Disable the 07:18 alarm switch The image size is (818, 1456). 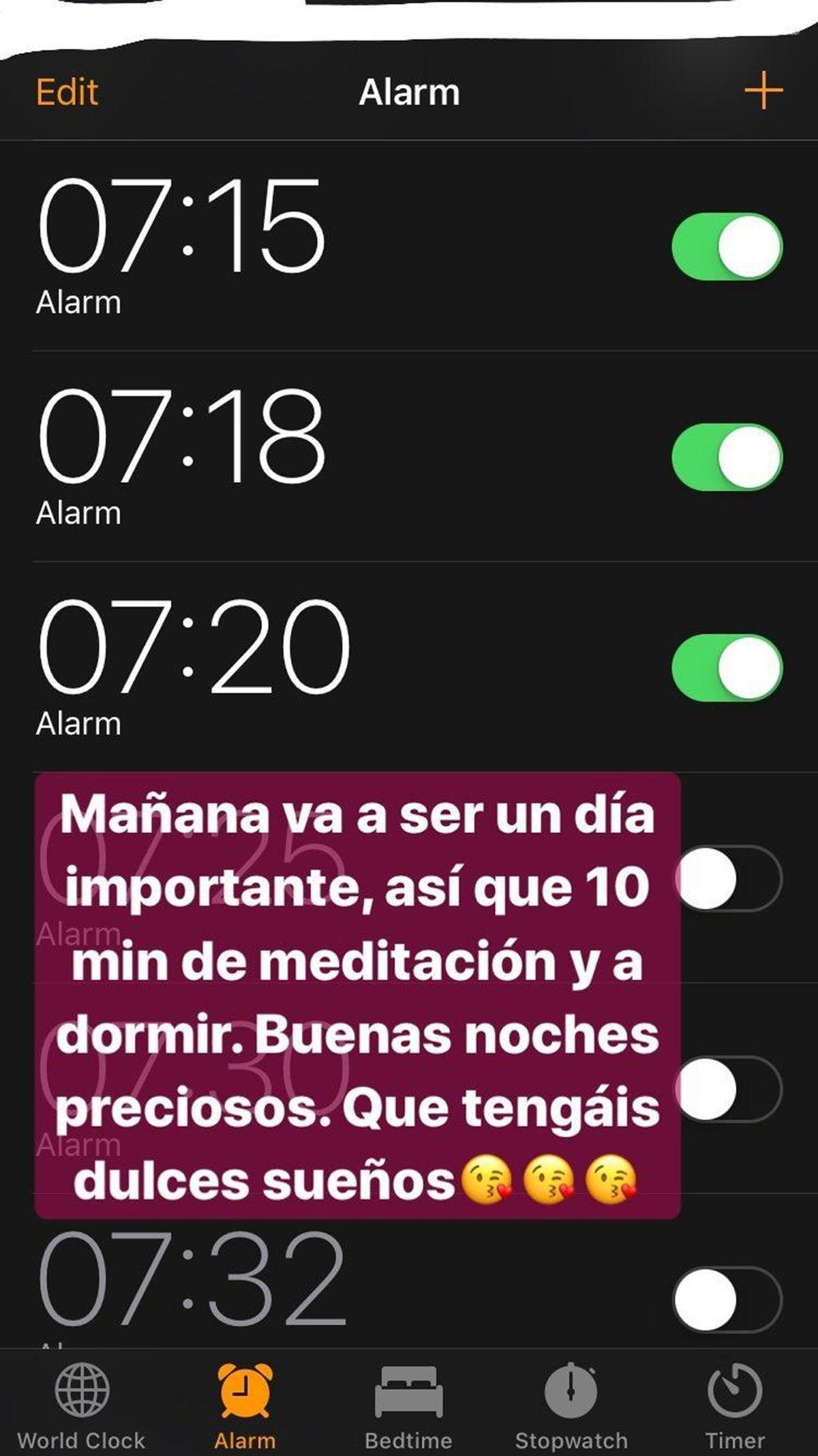pyautogui.click(x=727, y=457)
